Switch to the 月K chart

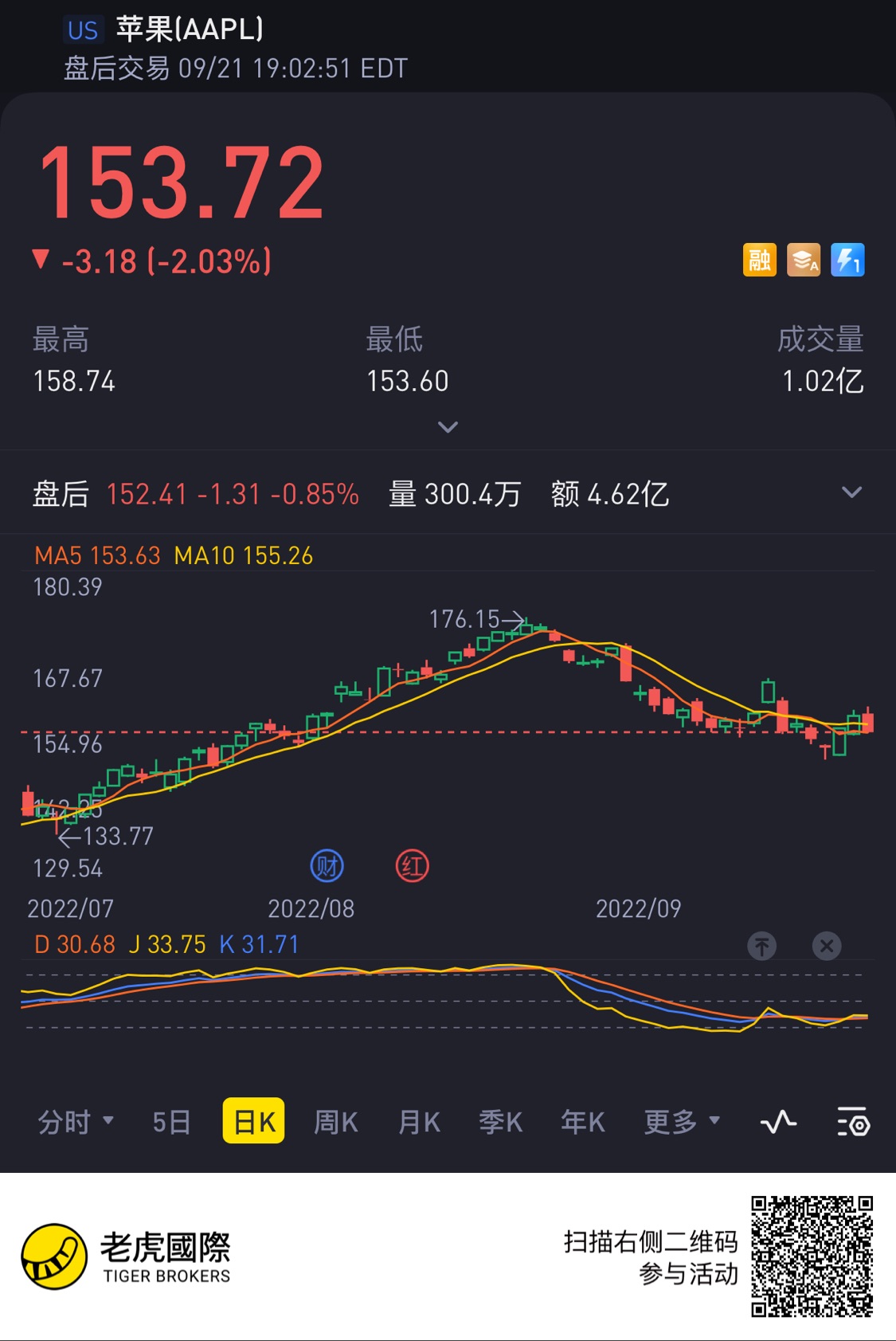(419, 1122)
